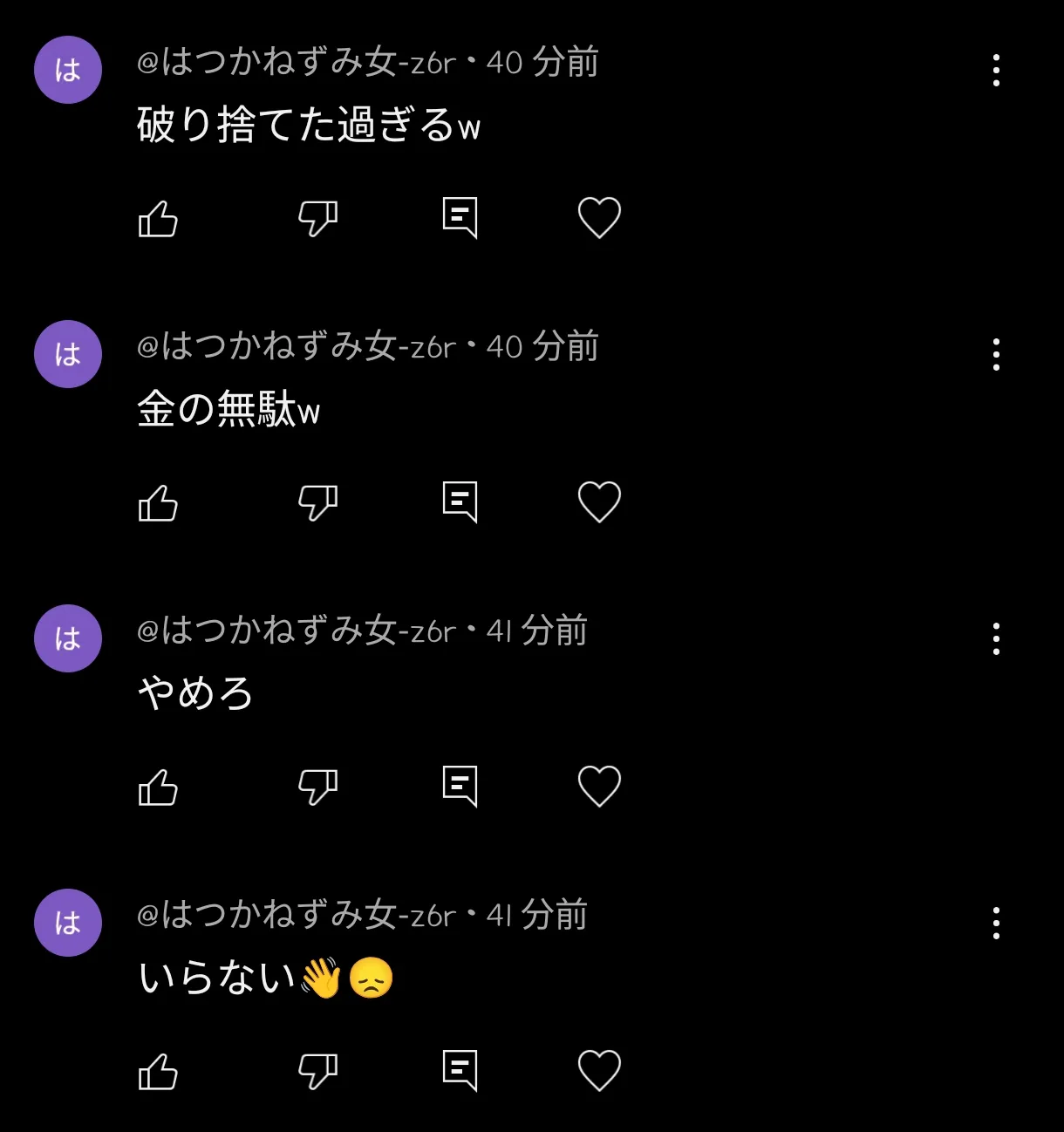Image resolution: width=1064 pixels, height=1132 pixels.
Task: Open overflow menu for いらない comment
Action: pos(996,924)
